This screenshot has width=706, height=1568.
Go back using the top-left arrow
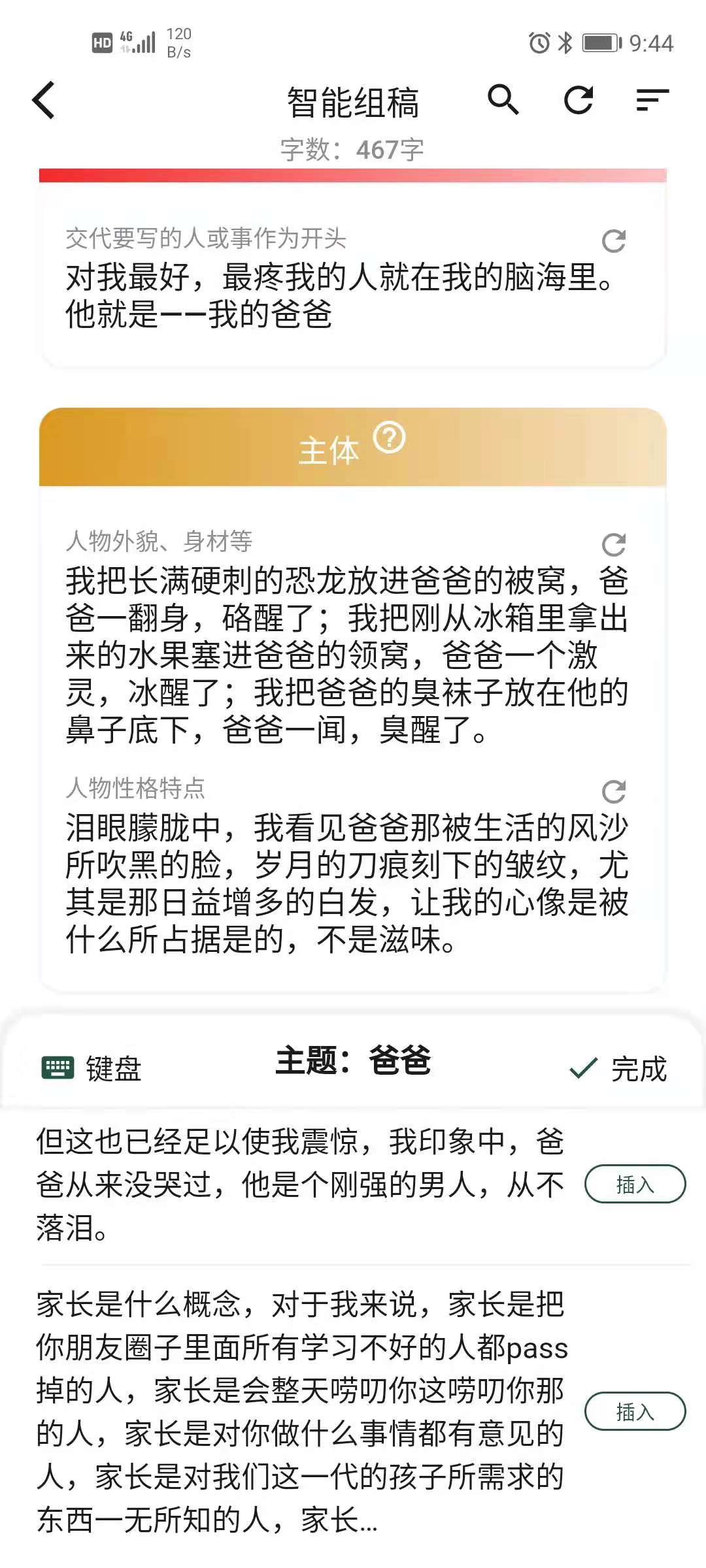[44, 101]
